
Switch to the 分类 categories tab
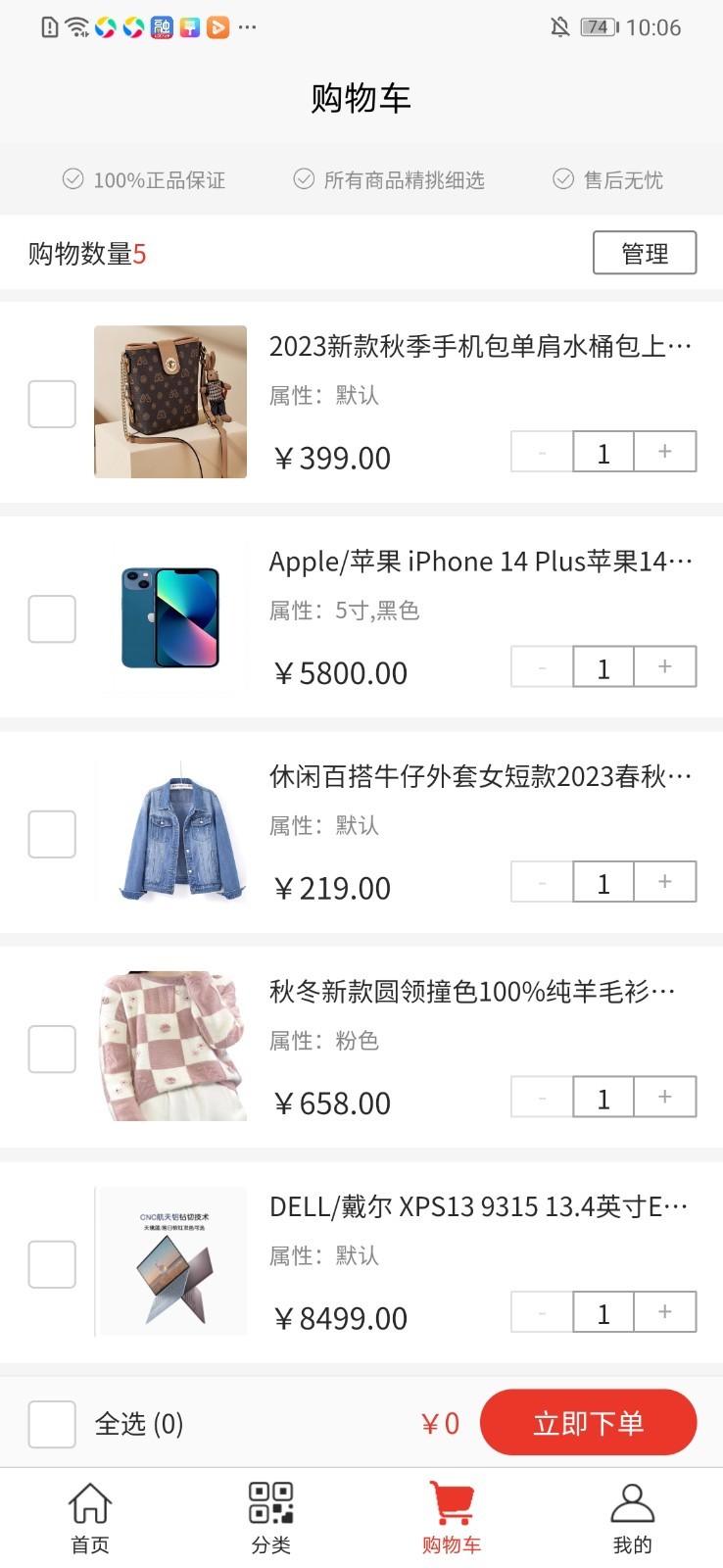[271, 1517]
